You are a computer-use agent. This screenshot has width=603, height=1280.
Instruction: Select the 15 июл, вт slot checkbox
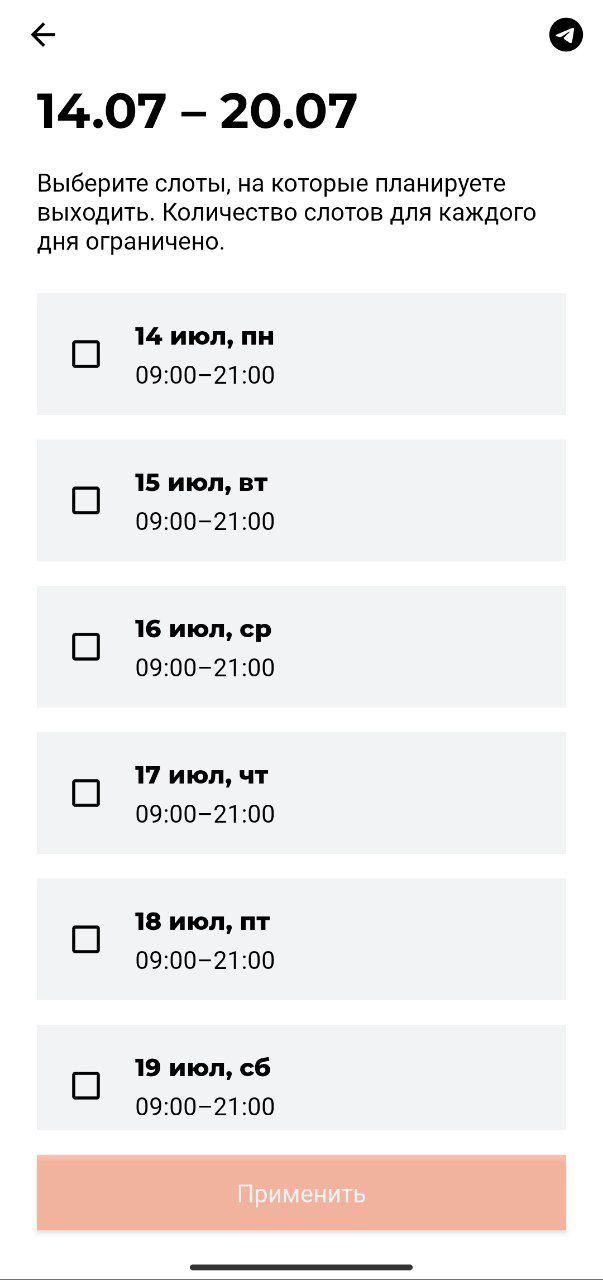[x=86, y=500]
